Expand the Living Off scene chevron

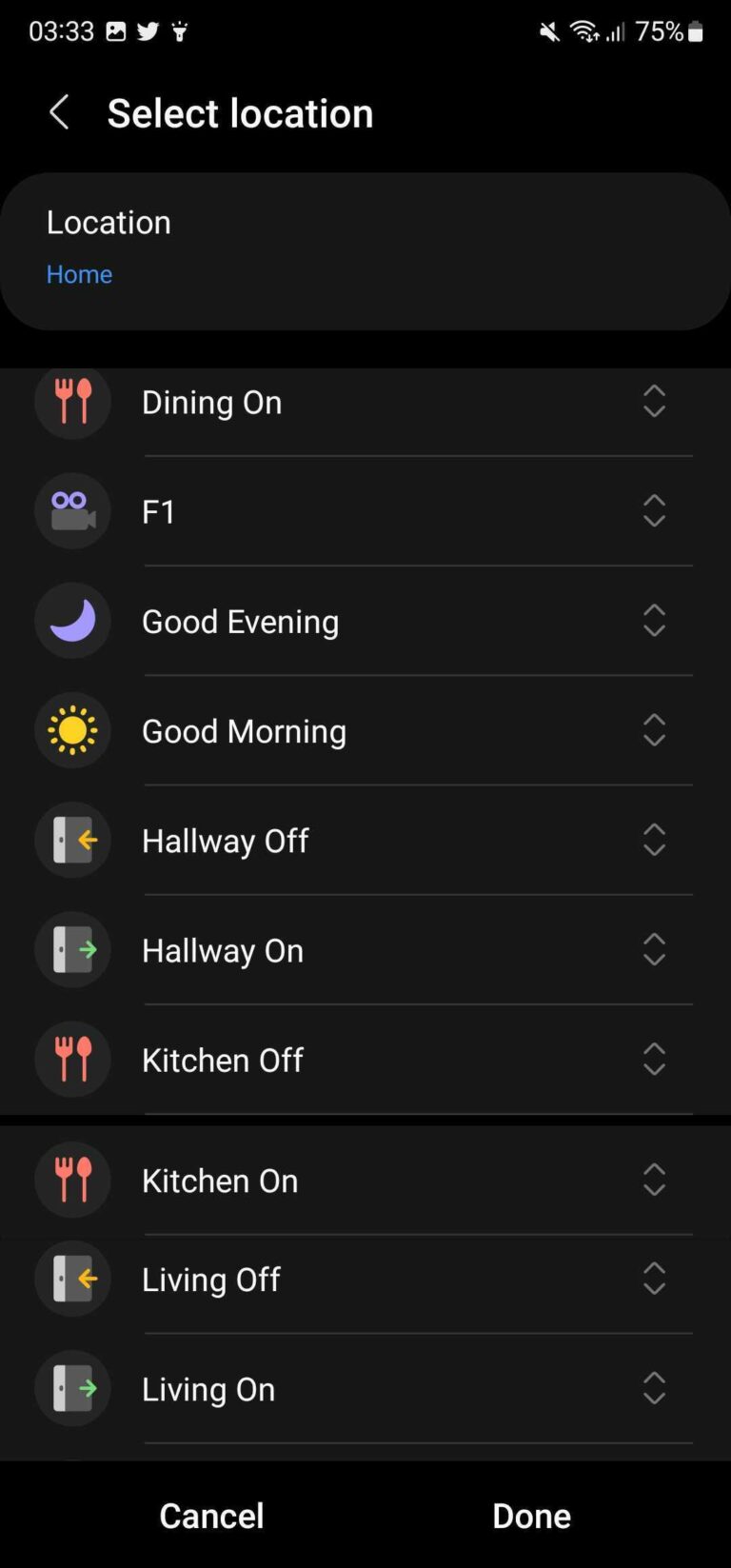click(x=654, y=1280)
